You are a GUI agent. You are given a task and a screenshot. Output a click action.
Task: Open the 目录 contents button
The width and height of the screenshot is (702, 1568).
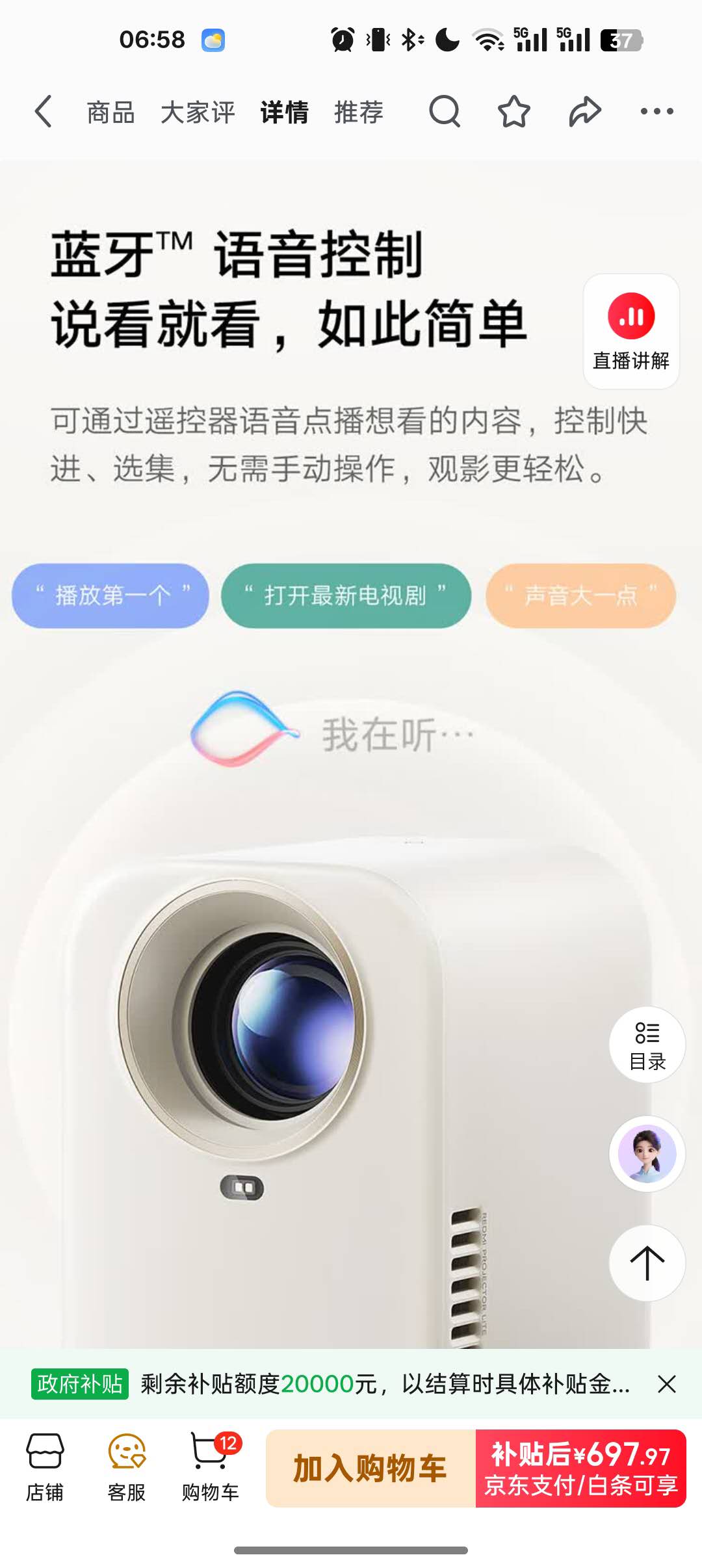(x=647, y=1045)
